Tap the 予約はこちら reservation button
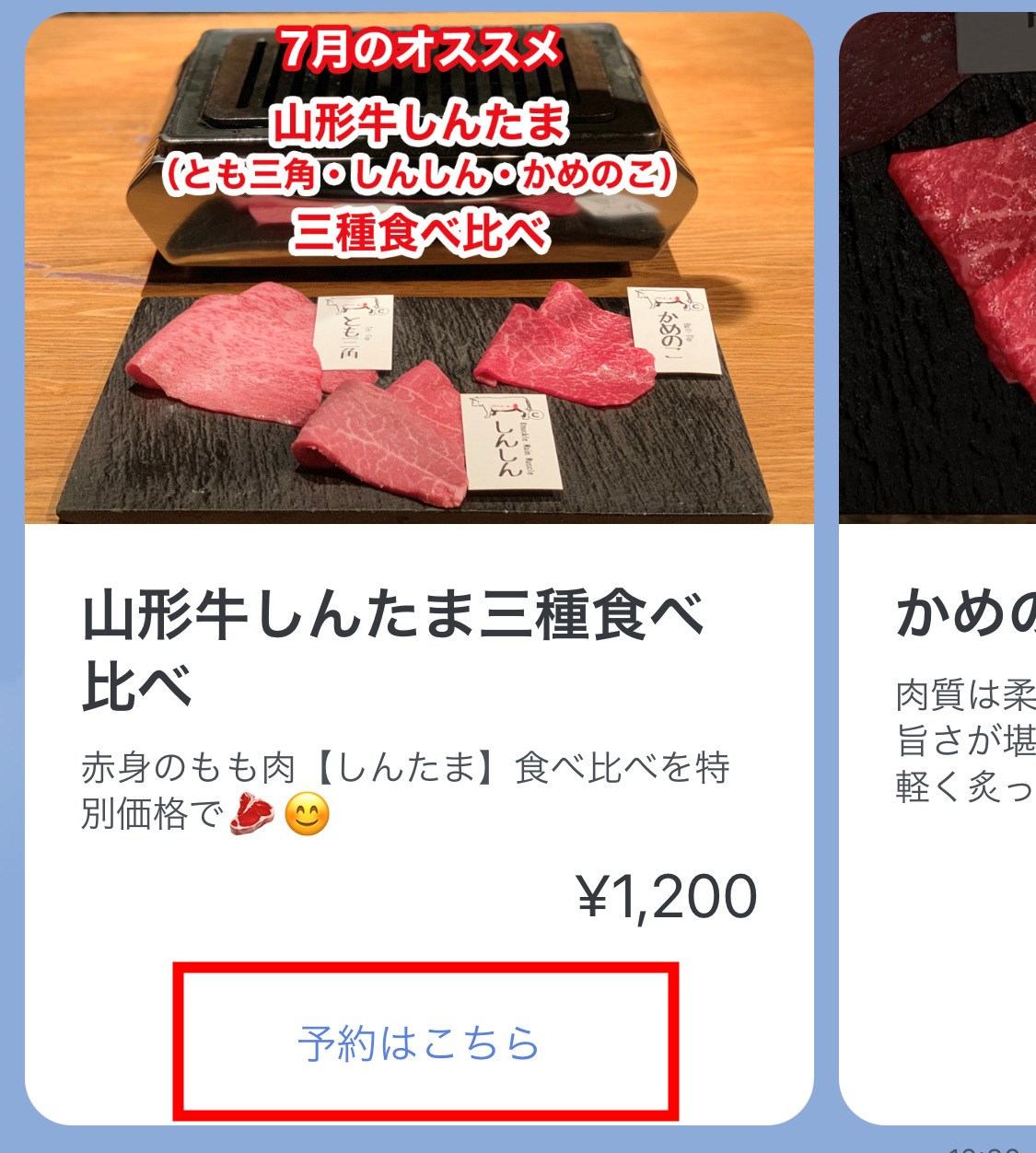 pos(419,1042)
